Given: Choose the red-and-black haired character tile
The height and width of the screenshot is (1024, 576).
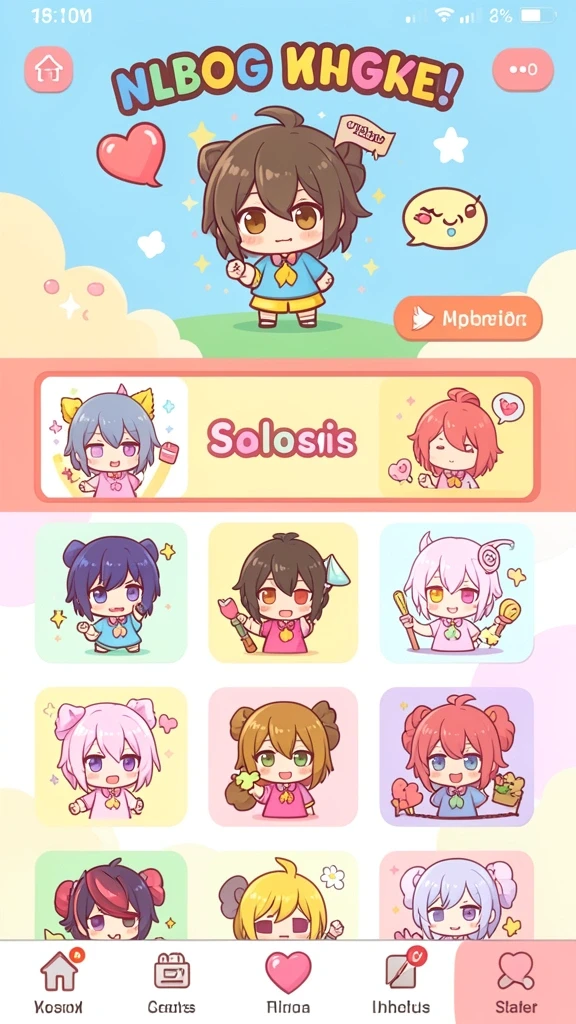Looking at the screenshot, I should pos(111,895).
